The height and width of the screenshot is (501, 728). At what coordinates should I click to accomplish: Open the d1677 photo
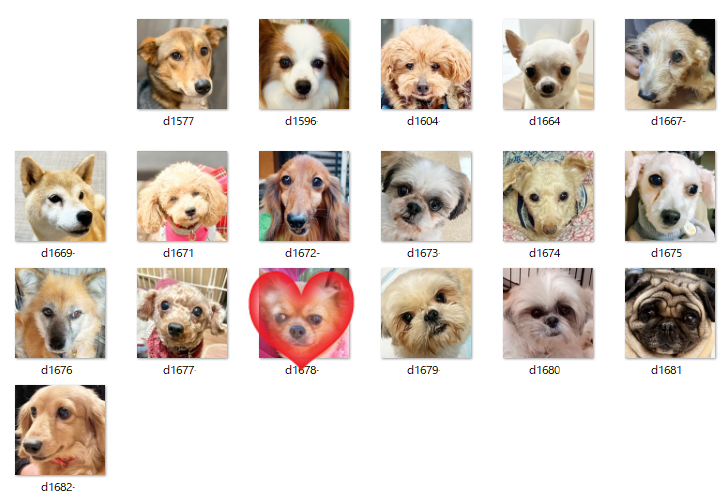point(182,313)
